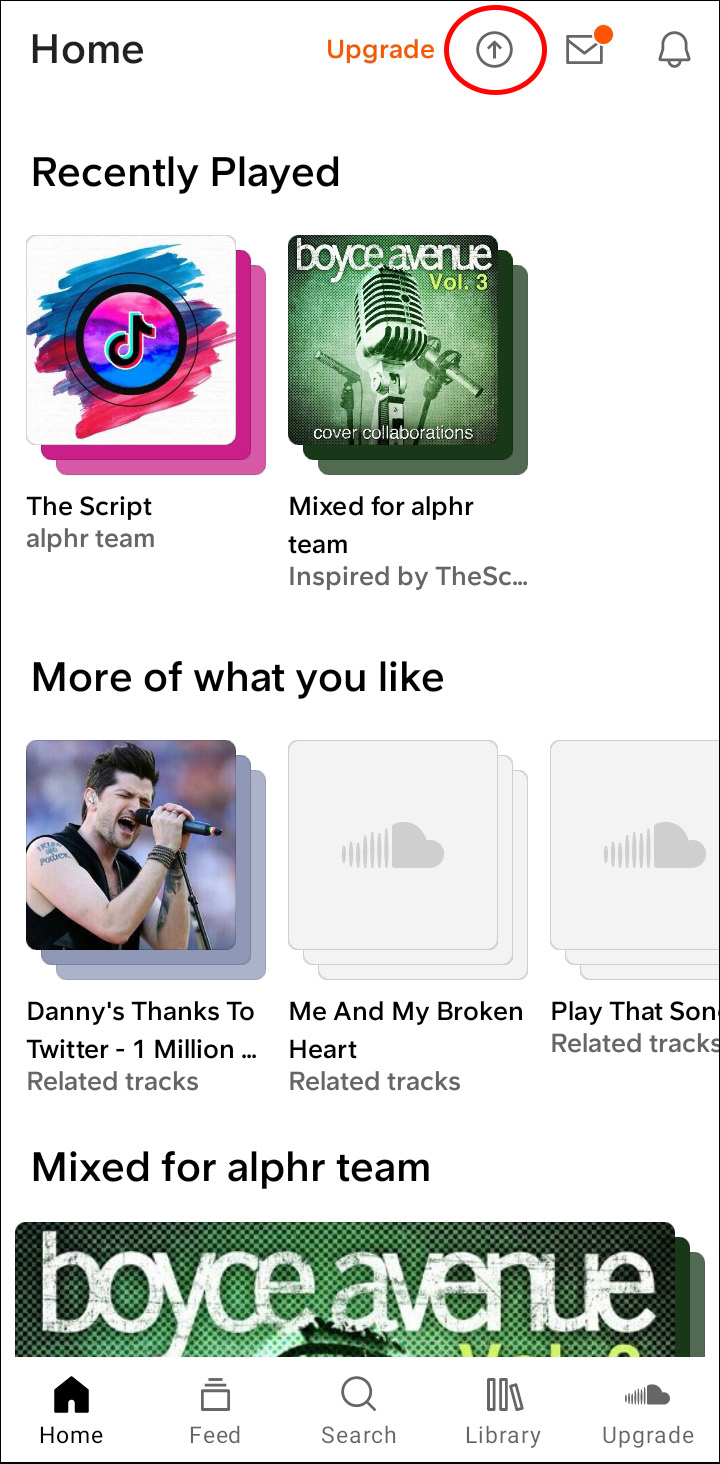Open the messages envelope
Screen dimensions: 720x1464
pyautogui.click(x=585, y=50)
